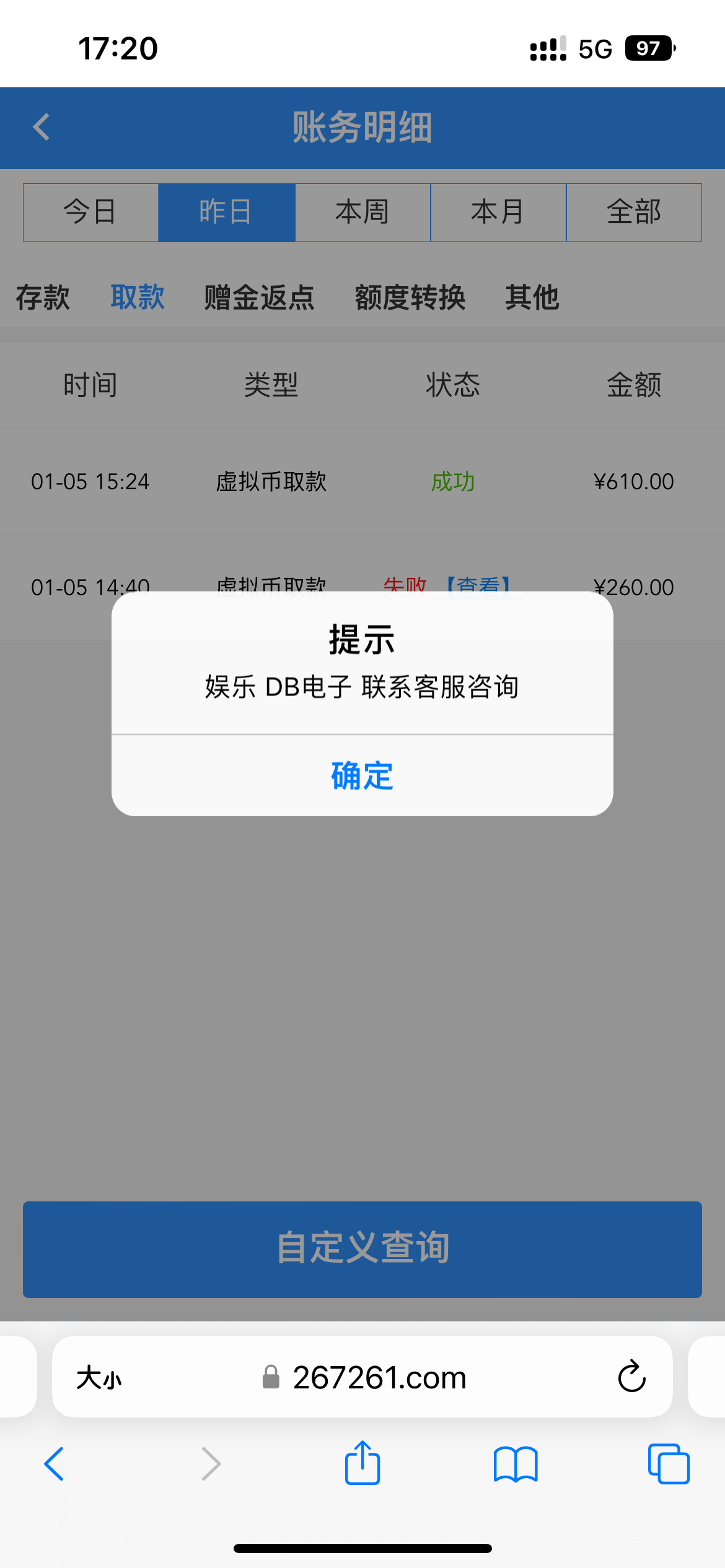The height and width of the screenshot is (1568, 725).
Task: Switch to the 今日 date filter
Action: click(x=90, y=212)
